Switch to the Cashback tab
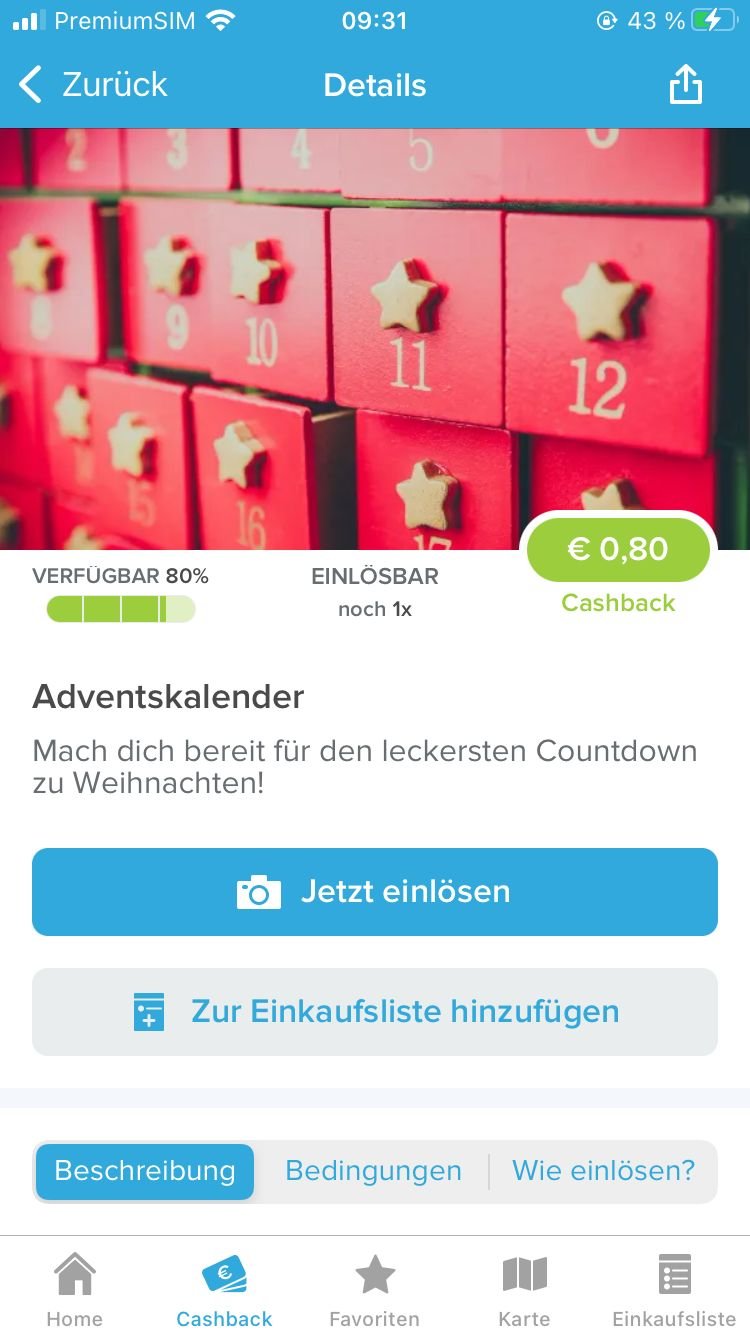750x1334 pixels. click(x=224, y=1288)
